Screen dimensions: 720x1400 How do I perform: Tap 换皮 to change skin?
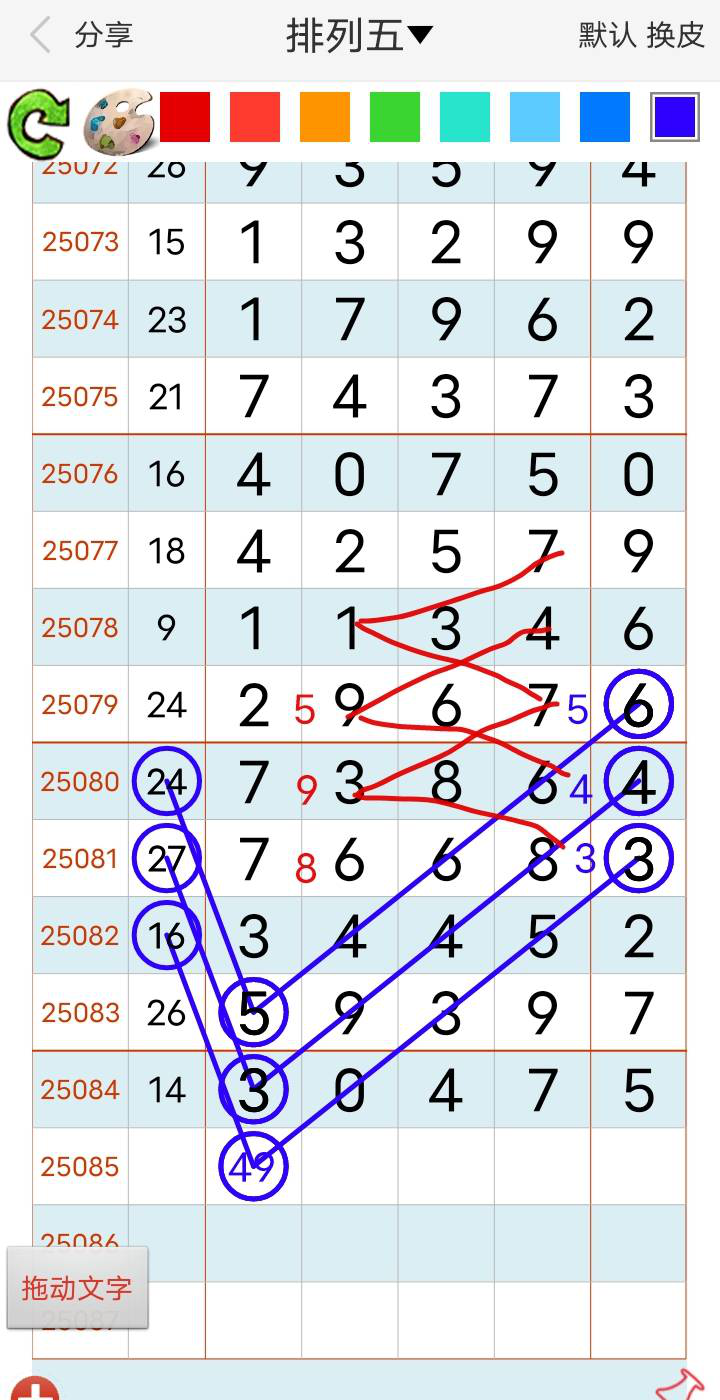[x=676, y=36]
